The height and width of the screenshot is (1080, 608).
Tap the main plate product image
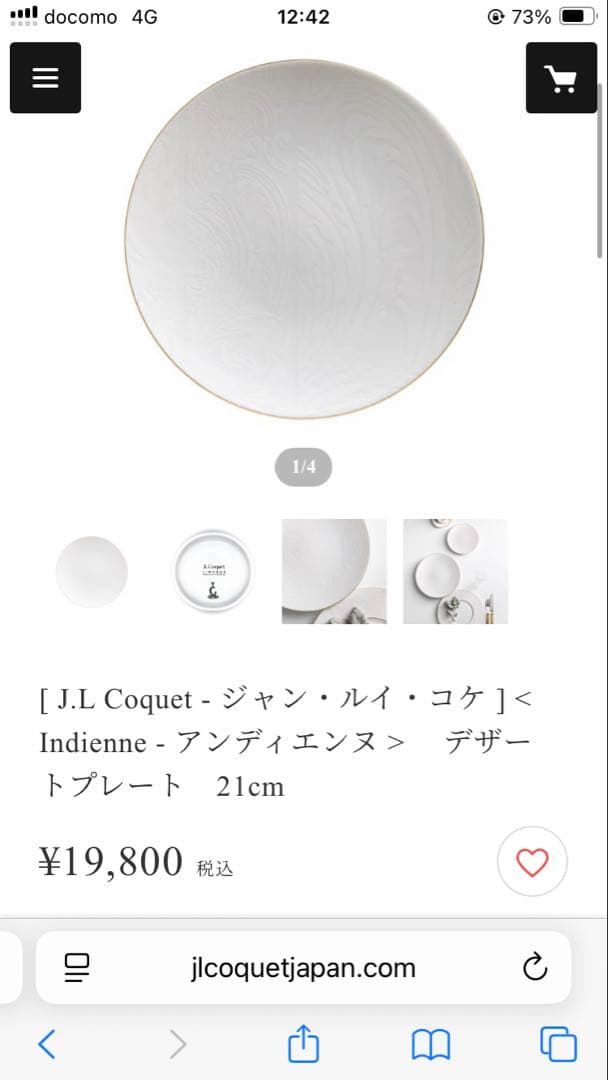tap(304, 238)
